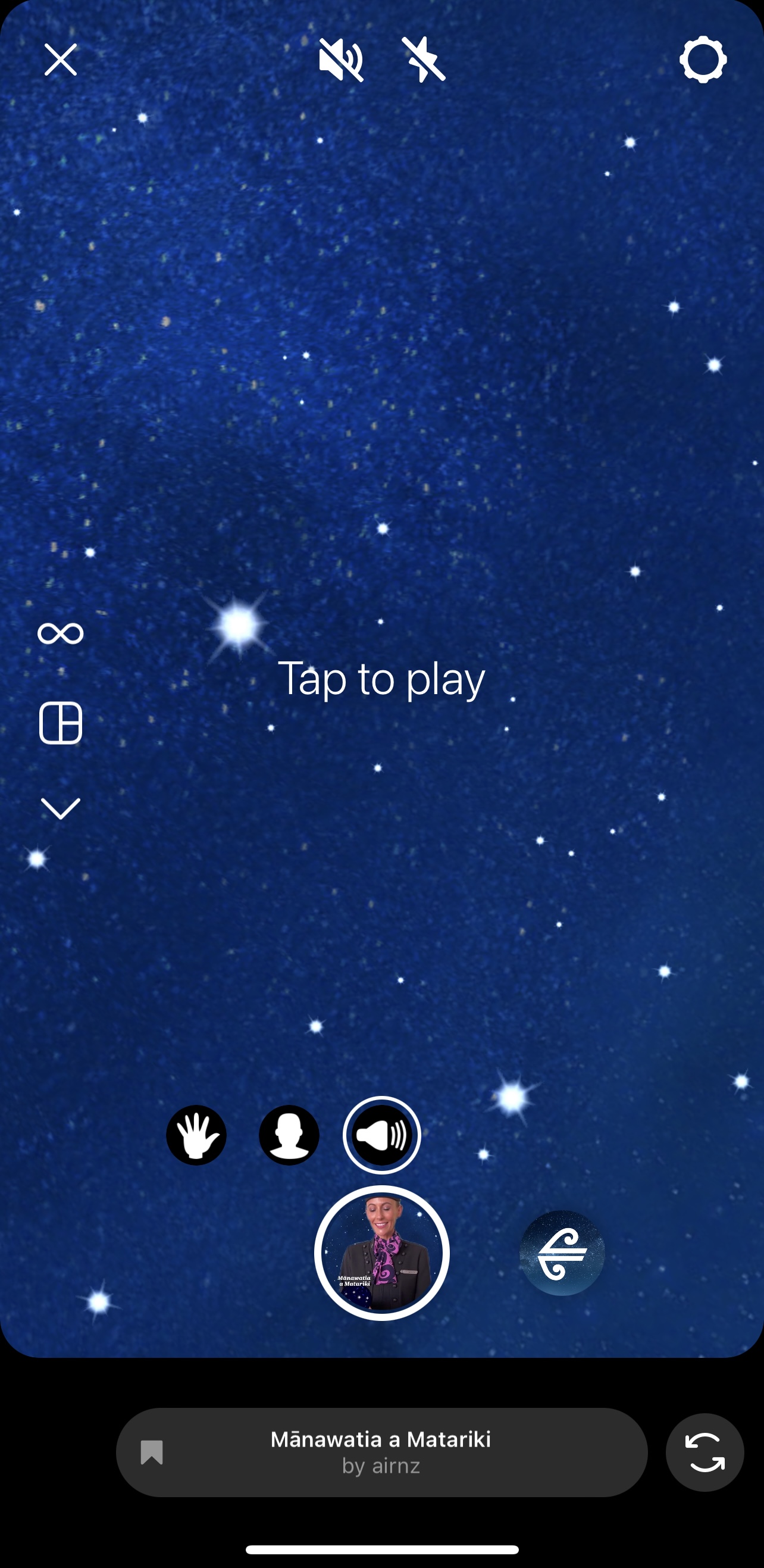Capture with the Mānawatia a Matariki shutter

382,1253
